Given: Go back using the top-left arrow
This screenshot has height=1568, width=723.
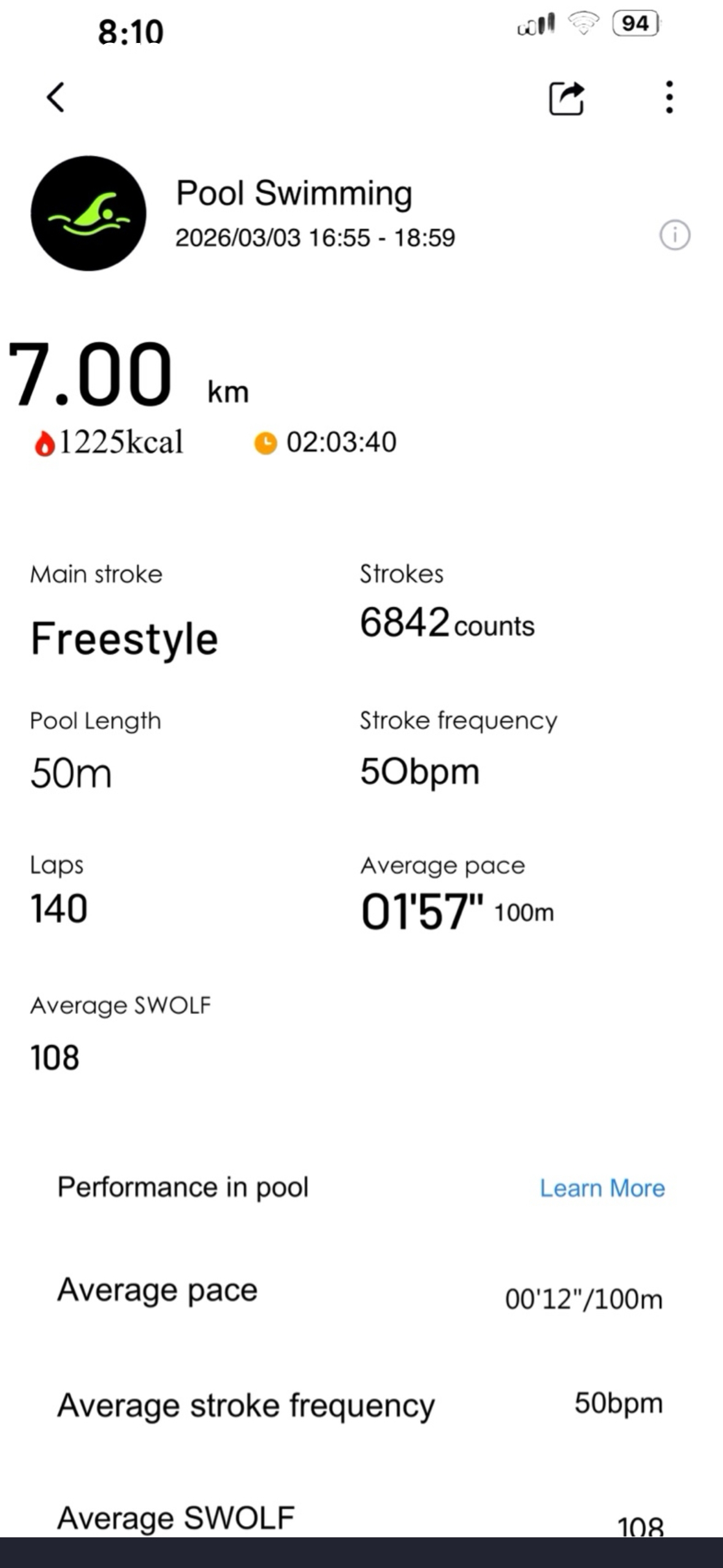Looking at the screenshot, I should click(x=55, y=98).
